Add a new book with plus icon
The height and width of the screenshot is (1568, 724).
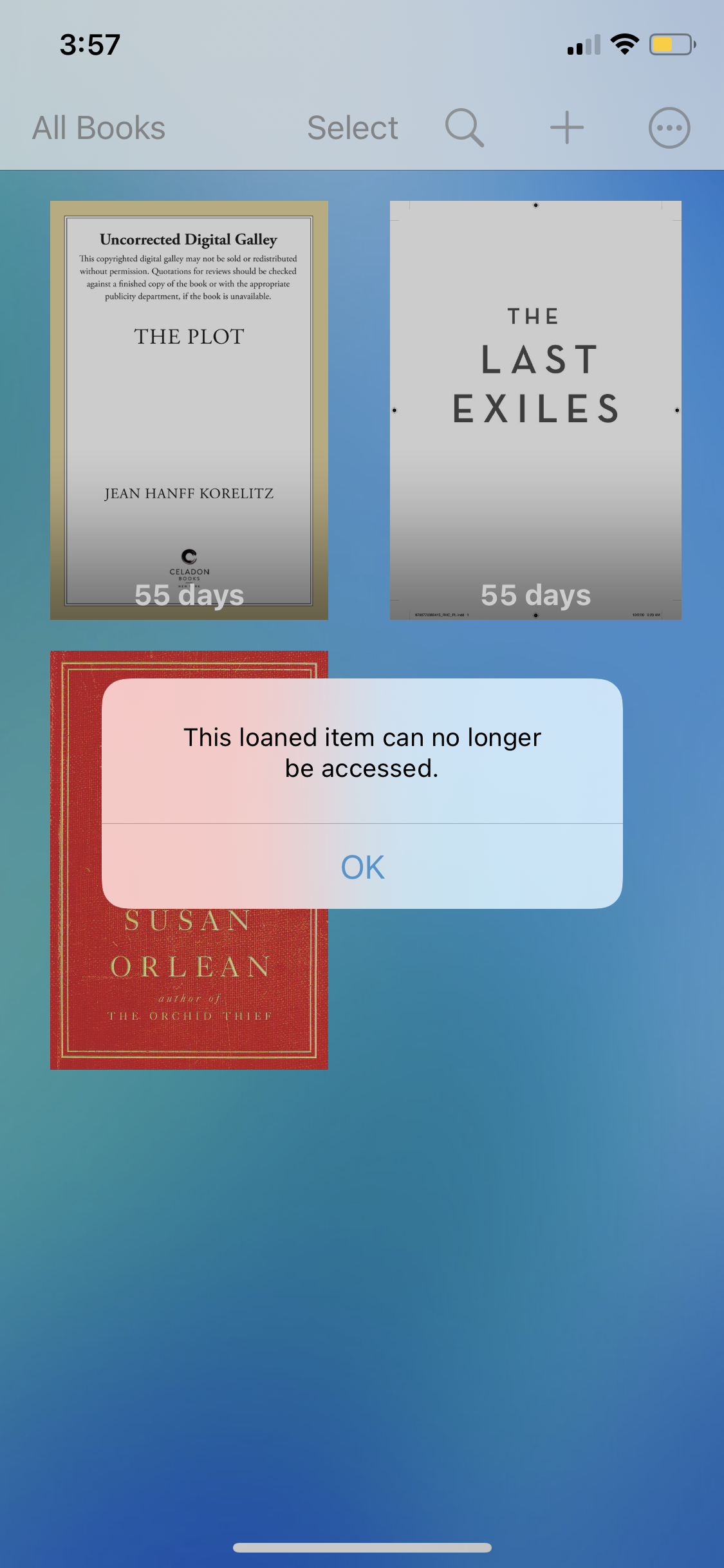566,128
